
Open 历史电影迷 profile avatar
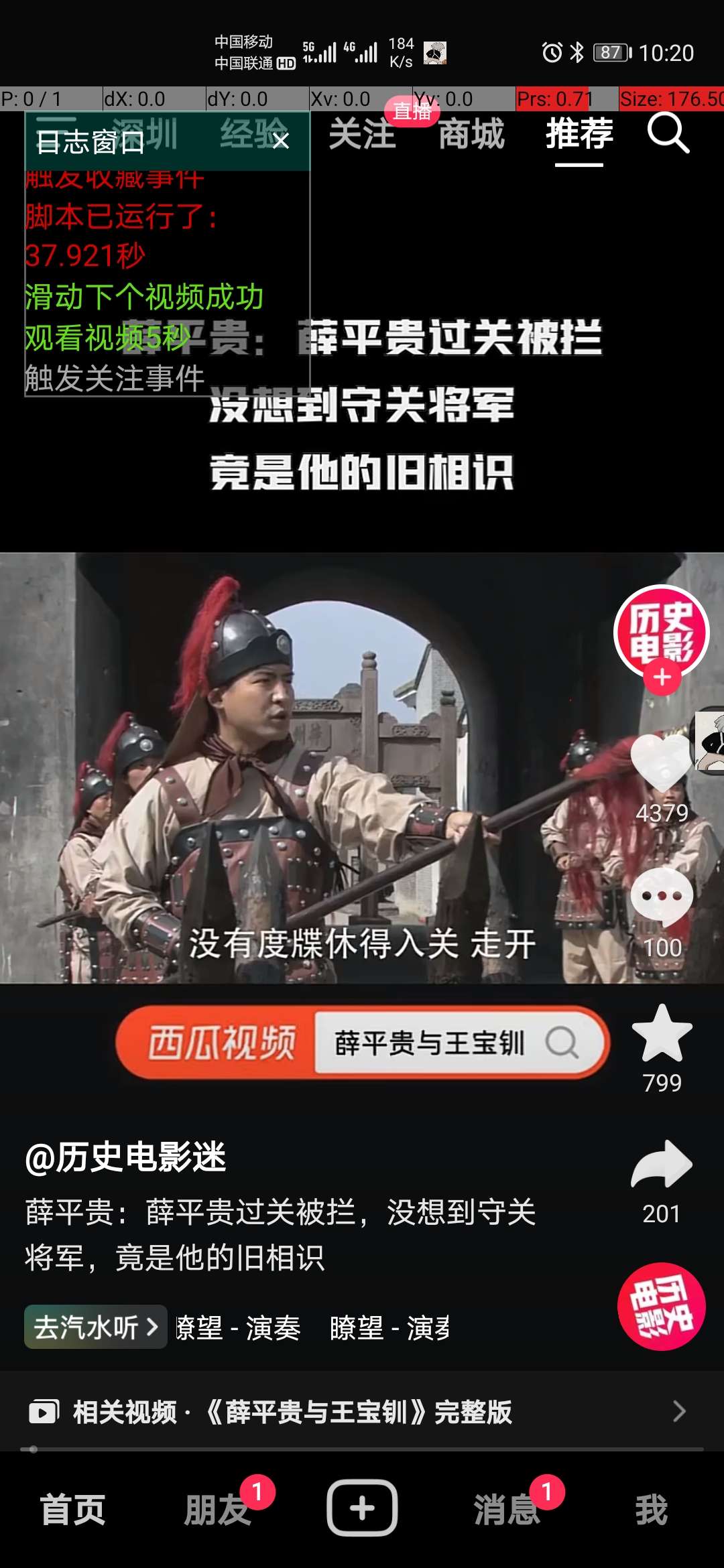(662, 631)
